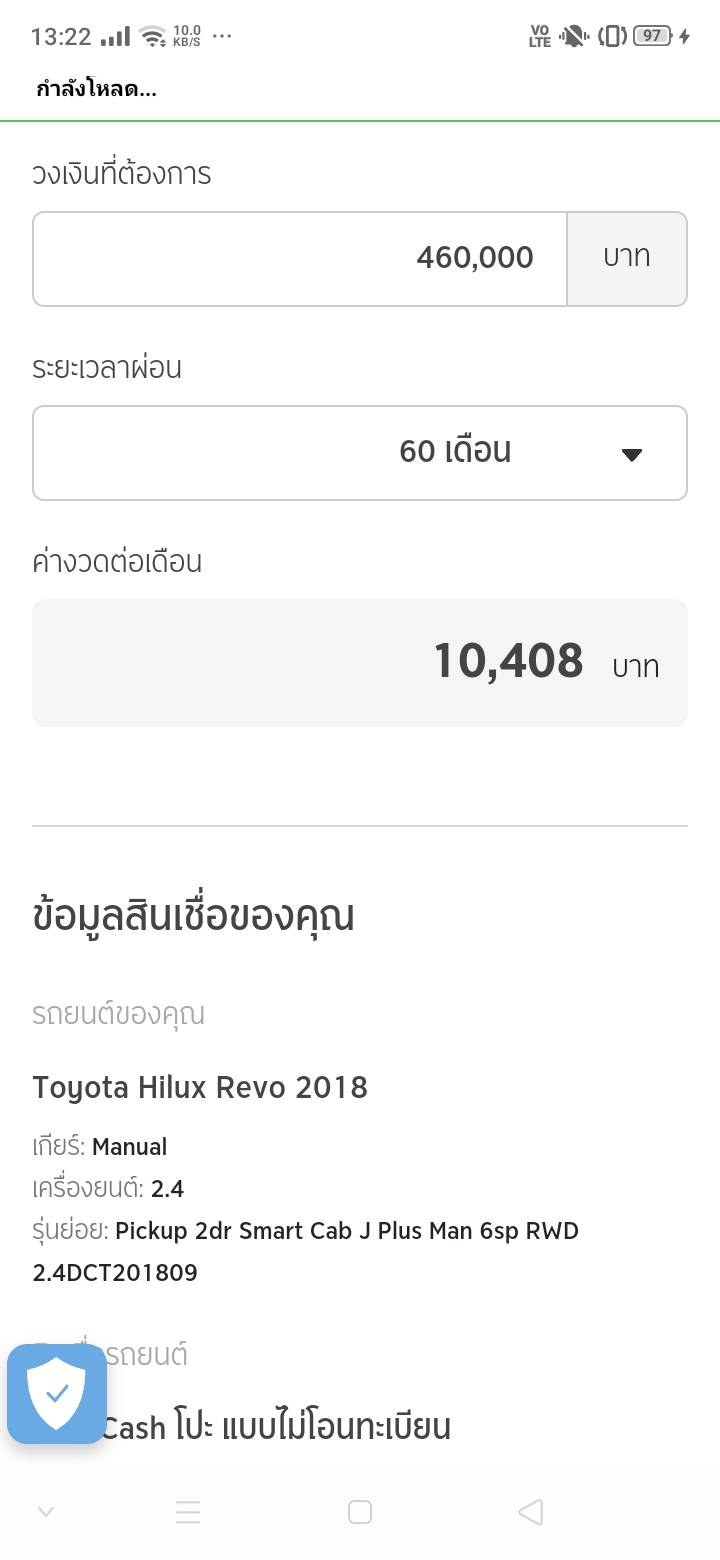Go to the home screen
Image resolution: width=720 pixels, height=1560 pixels.
click(360, 1512)
